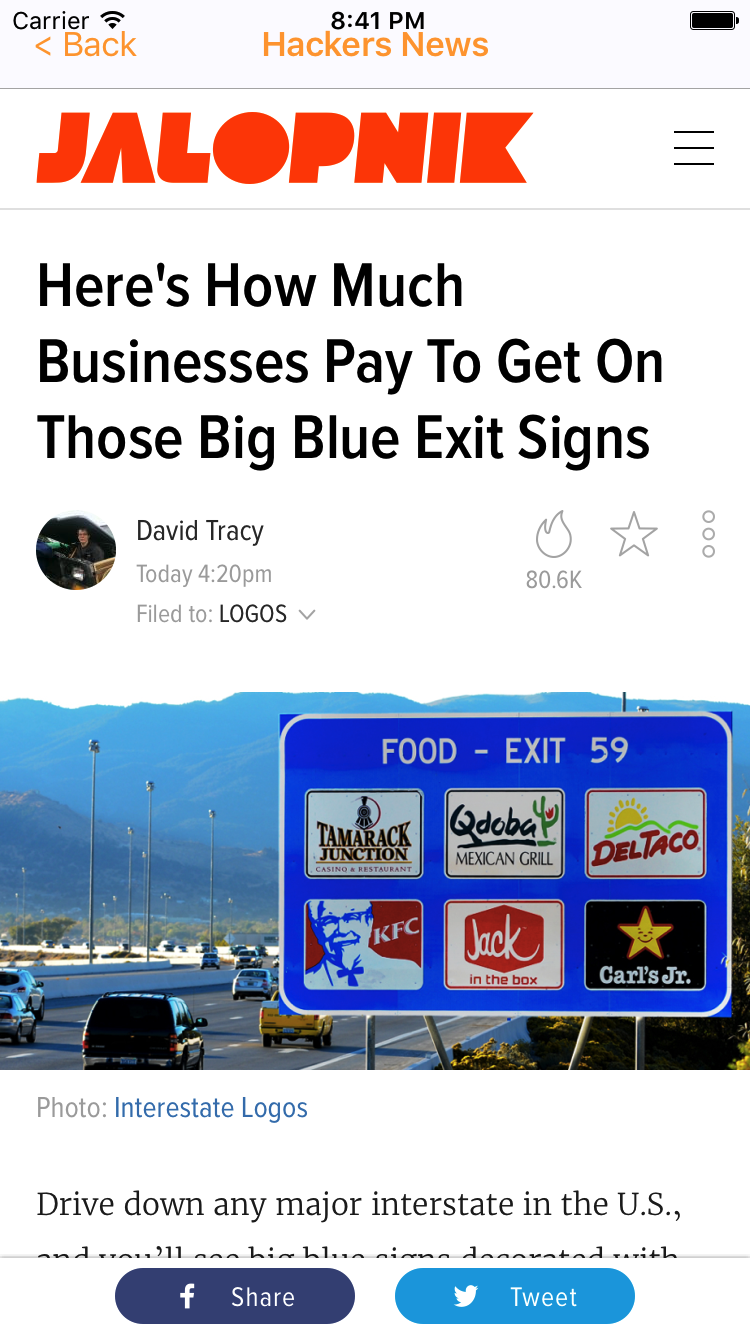This screenshot has height=1334, width=750.
Task: Open the three-dot article options
Action: pyautogui.click(x=708, y=534)
